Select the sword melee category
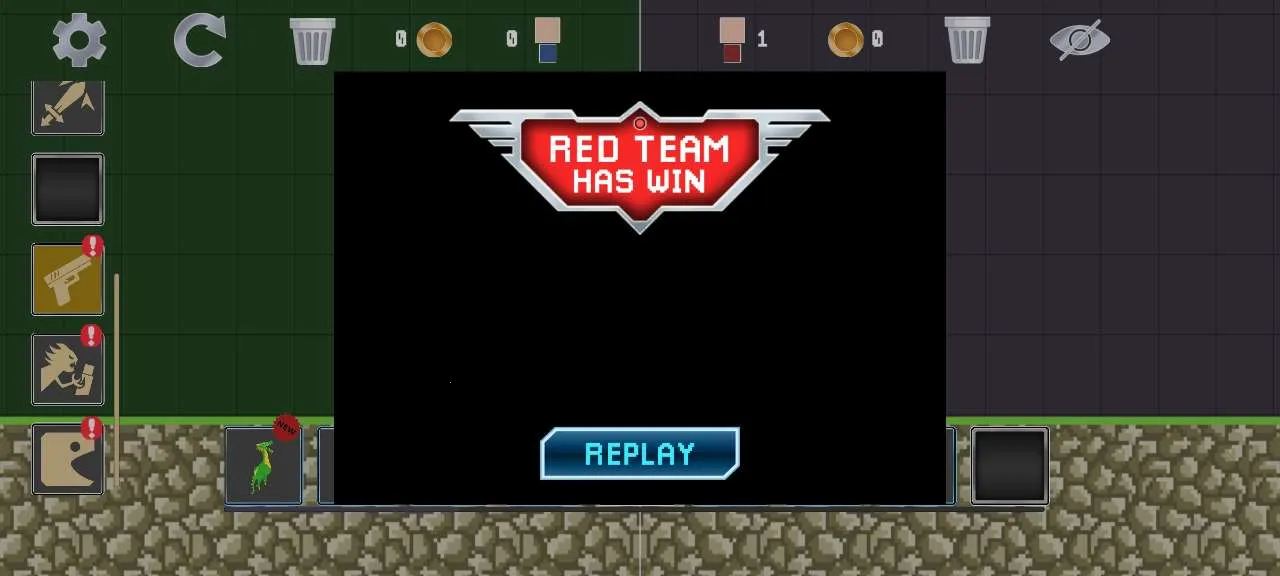Image resolution: width=1280 pixels, height=576 pixels. coord(68,106)
